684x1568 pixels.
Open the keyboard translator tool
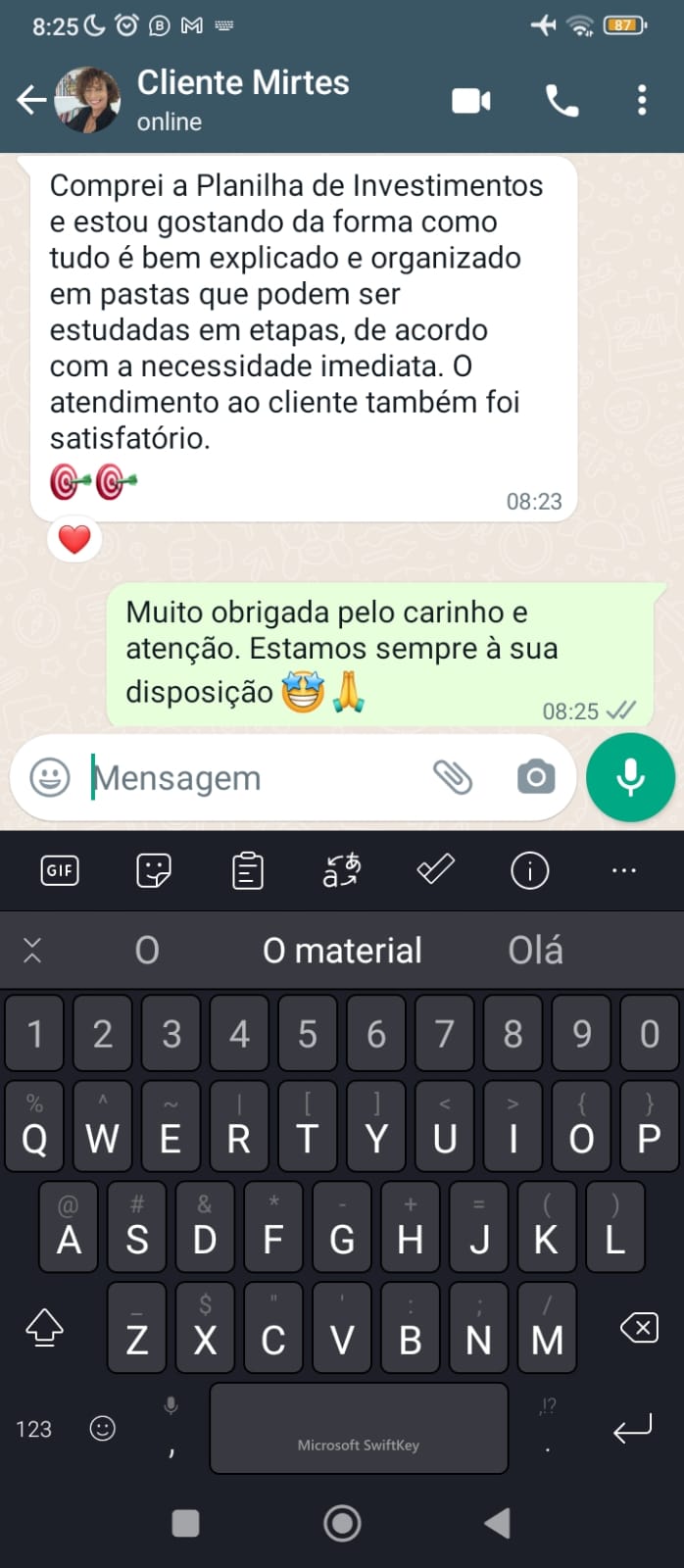[x=342, y=870]
